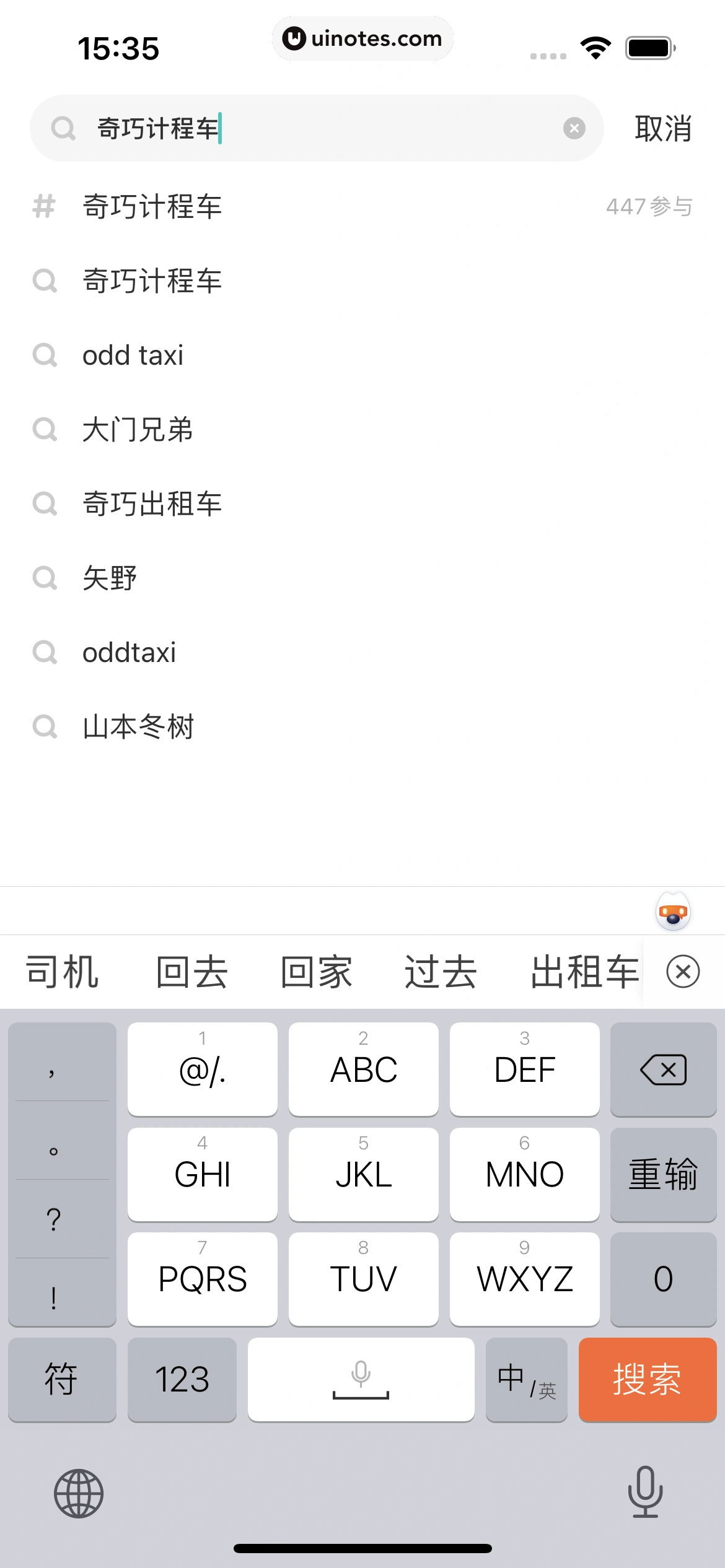The height and width of the screenshot is (1568, 725).
Task: Select the candidate word 司机
Action: click(x=62, y=972)
